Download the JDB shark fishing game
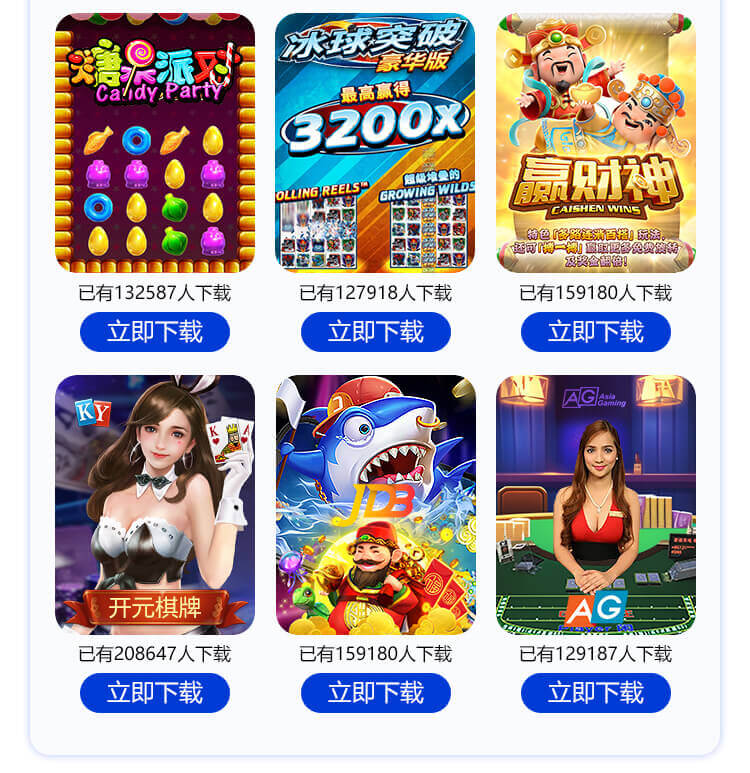Viewport: 750px width, 773px height. (375, 693)
